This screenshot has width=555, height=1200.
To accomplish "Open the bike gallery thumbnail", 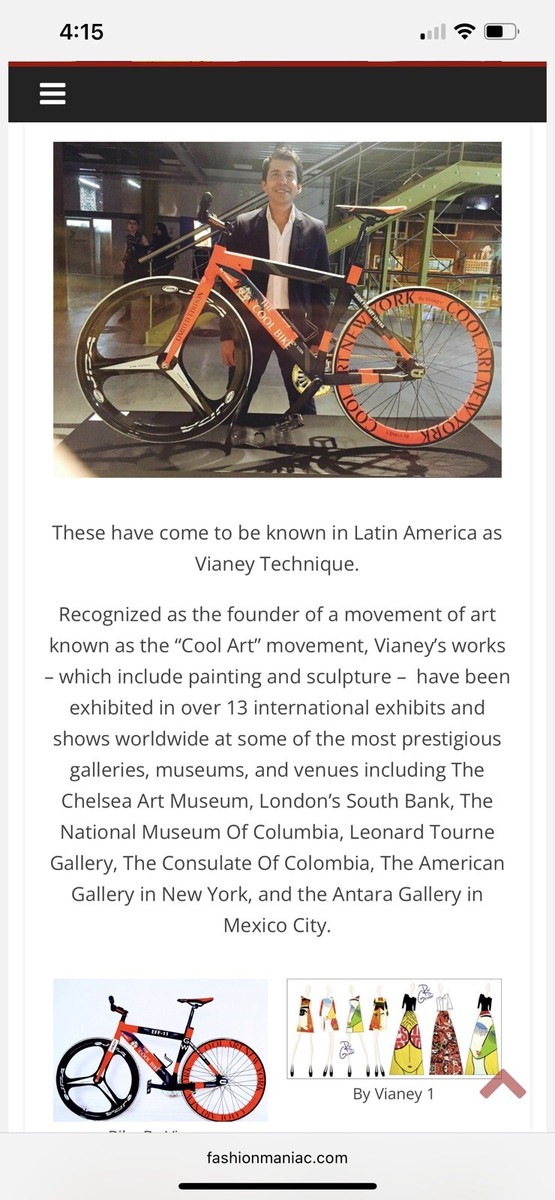I will pos(160,1049).
